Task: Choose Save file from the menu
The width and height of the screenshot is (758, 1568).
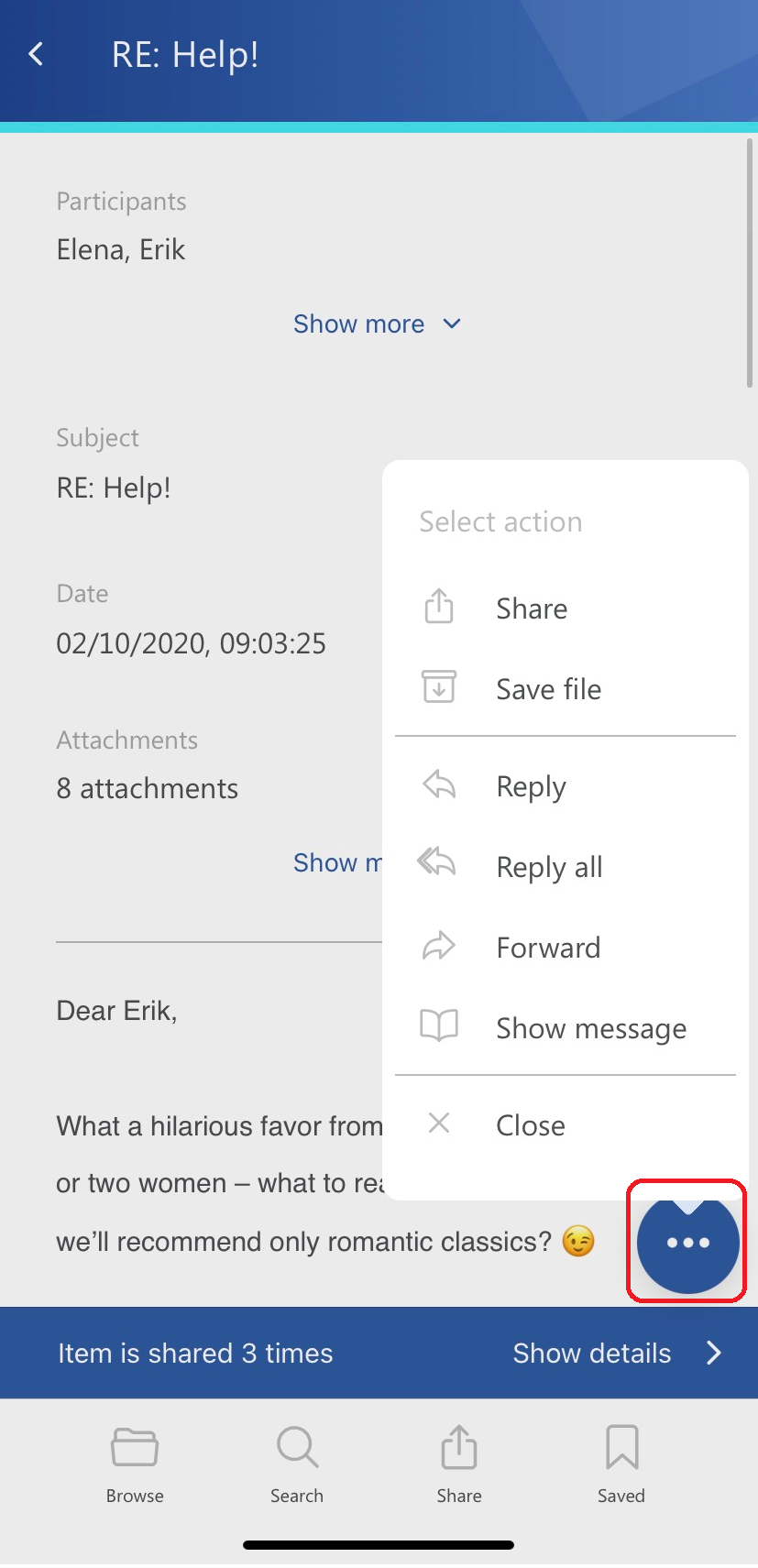Action: click(565, 688)
